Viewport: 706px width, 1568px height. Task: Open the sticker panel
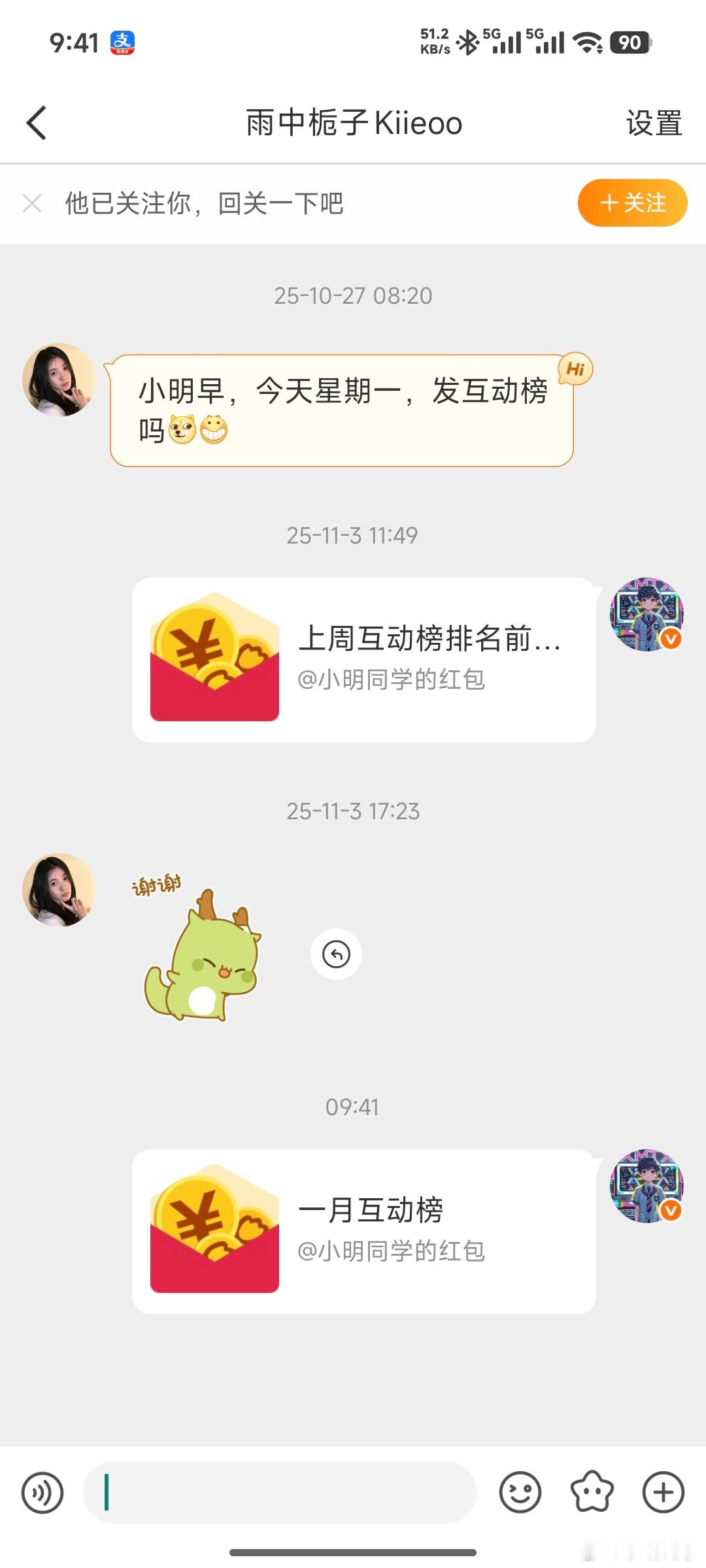592,1493
